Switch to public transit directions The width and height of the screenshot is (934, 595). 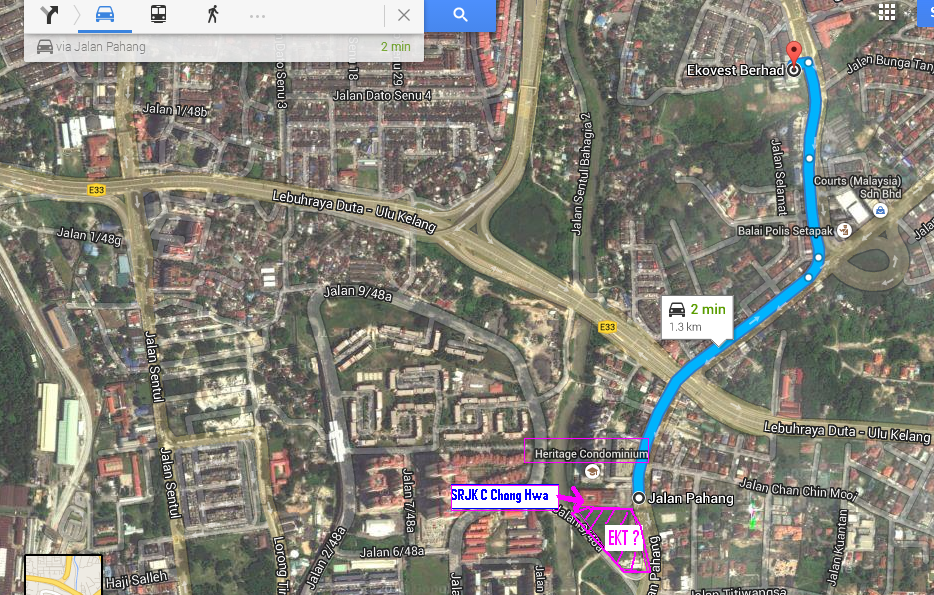coord(158,14)
